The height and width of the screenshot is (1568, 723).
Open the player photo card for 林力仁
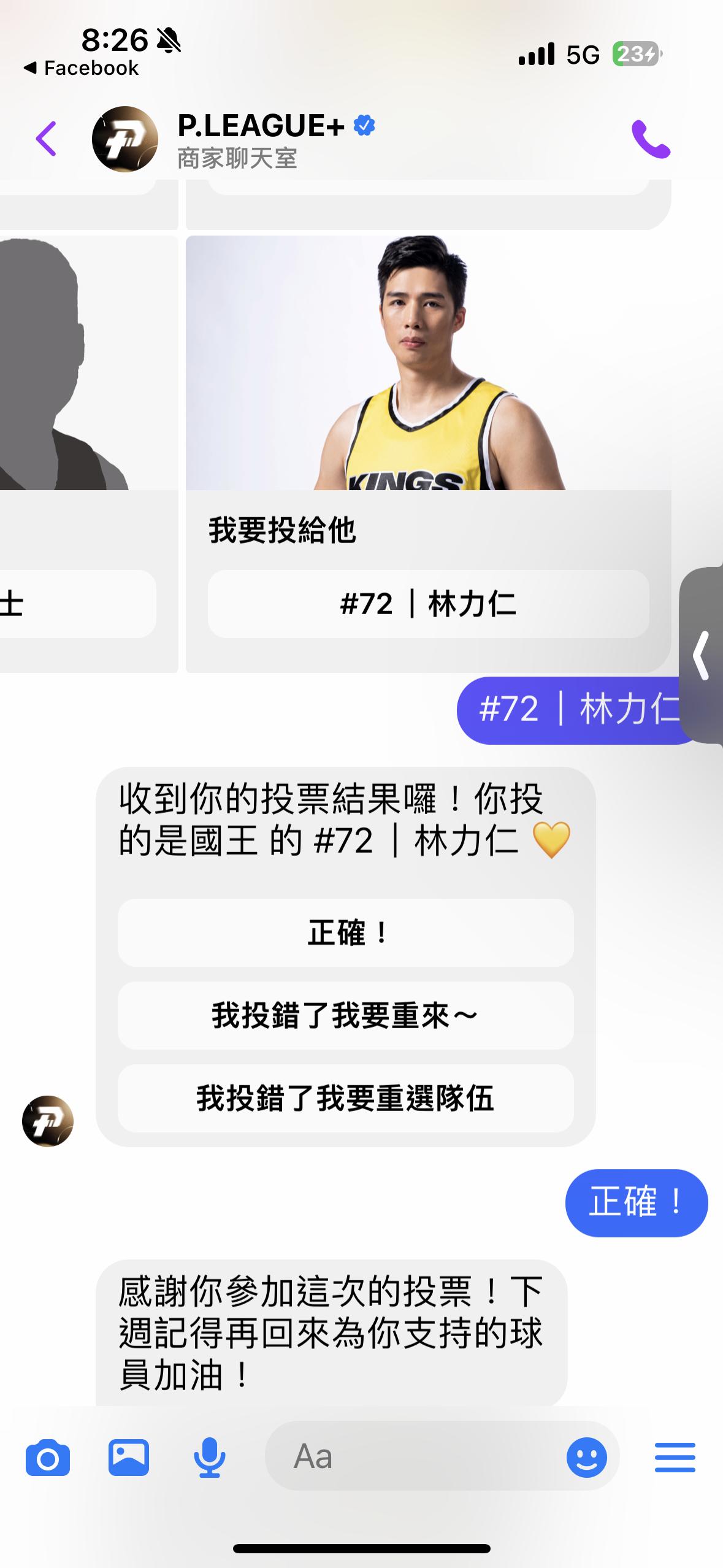pyautogui.click(x=428, y=363)
